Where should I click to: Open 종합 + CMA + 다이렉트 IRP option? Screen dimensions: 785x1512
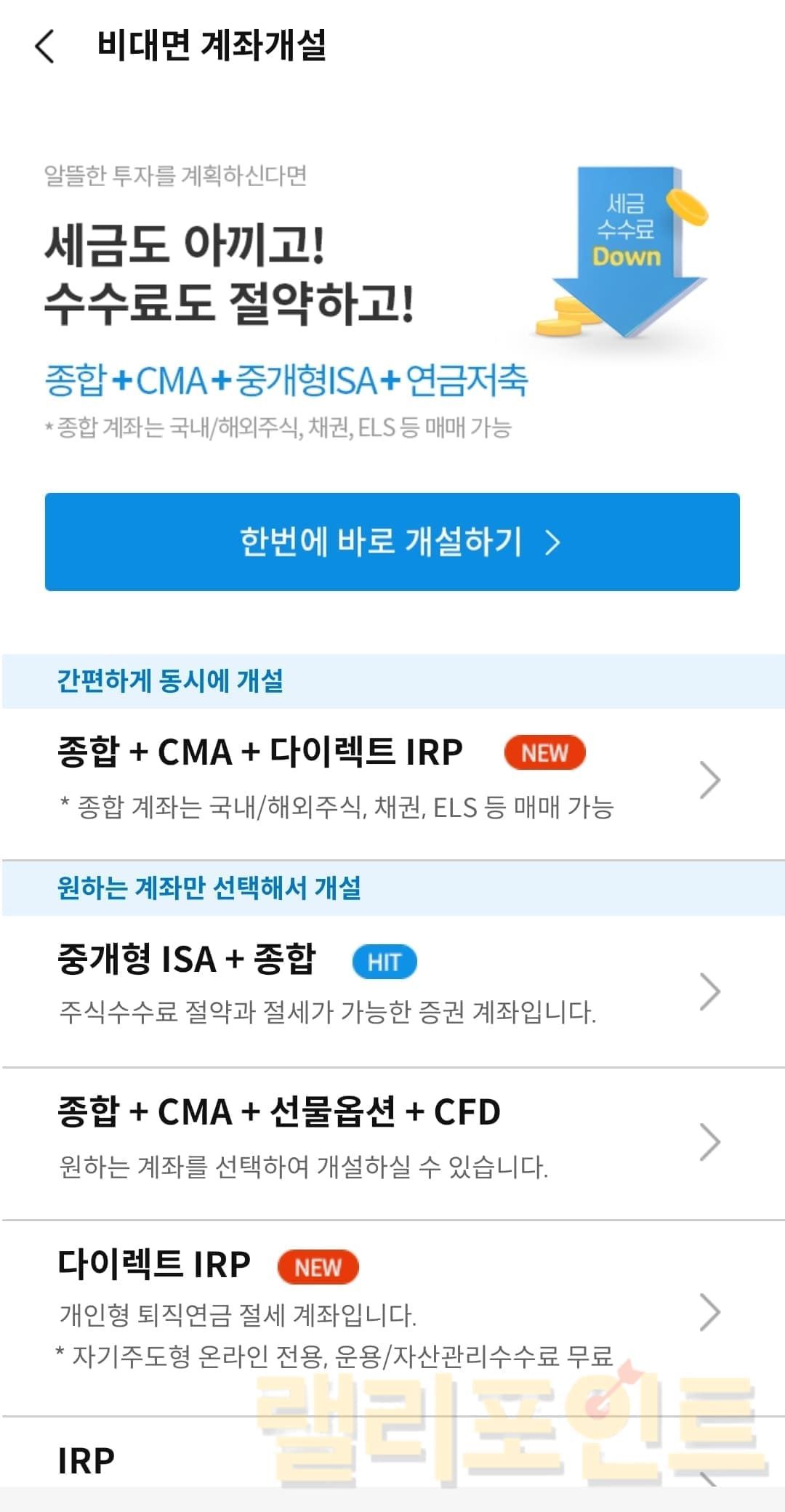point(392,779)
